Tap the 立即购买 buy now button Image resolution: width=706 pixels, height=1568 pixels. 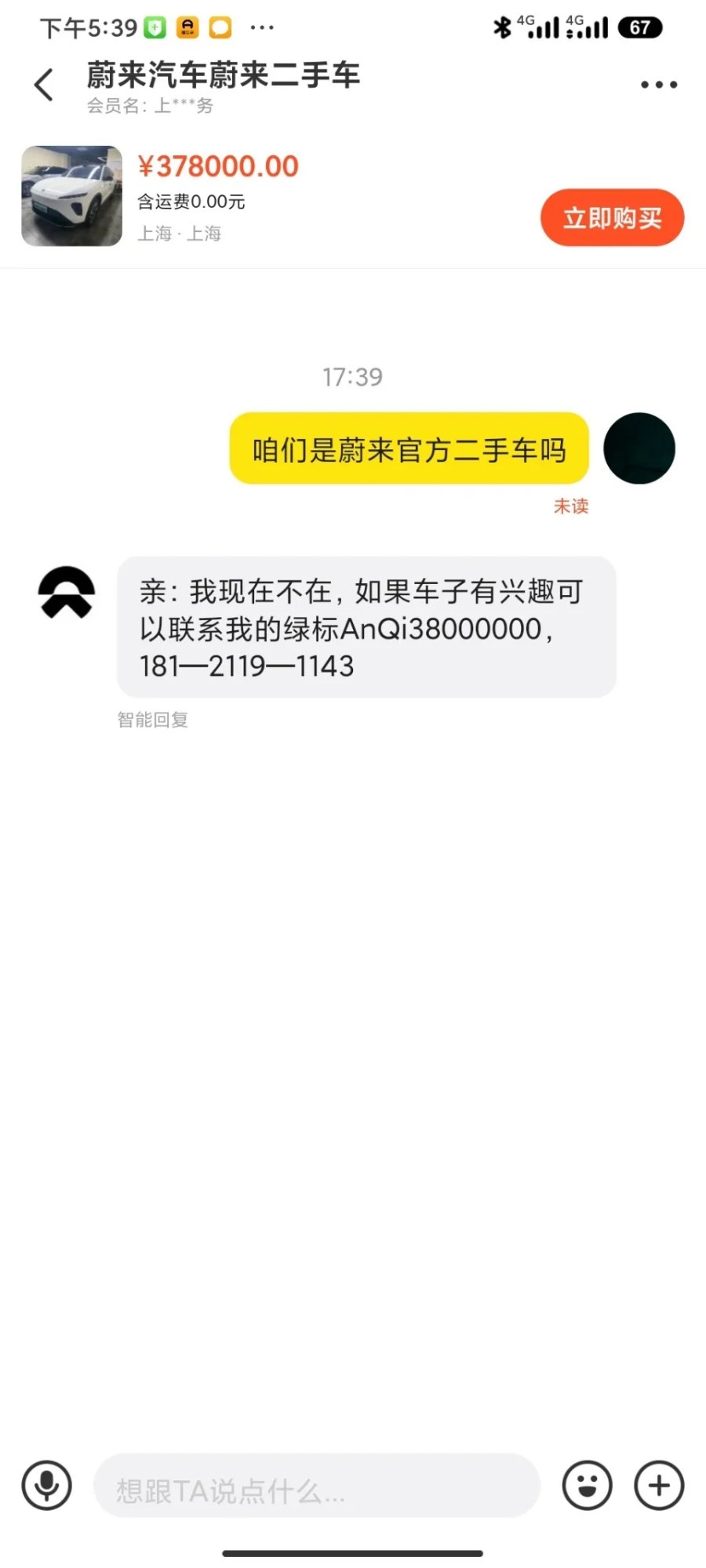pyautogui.click(x=612, y=217)
